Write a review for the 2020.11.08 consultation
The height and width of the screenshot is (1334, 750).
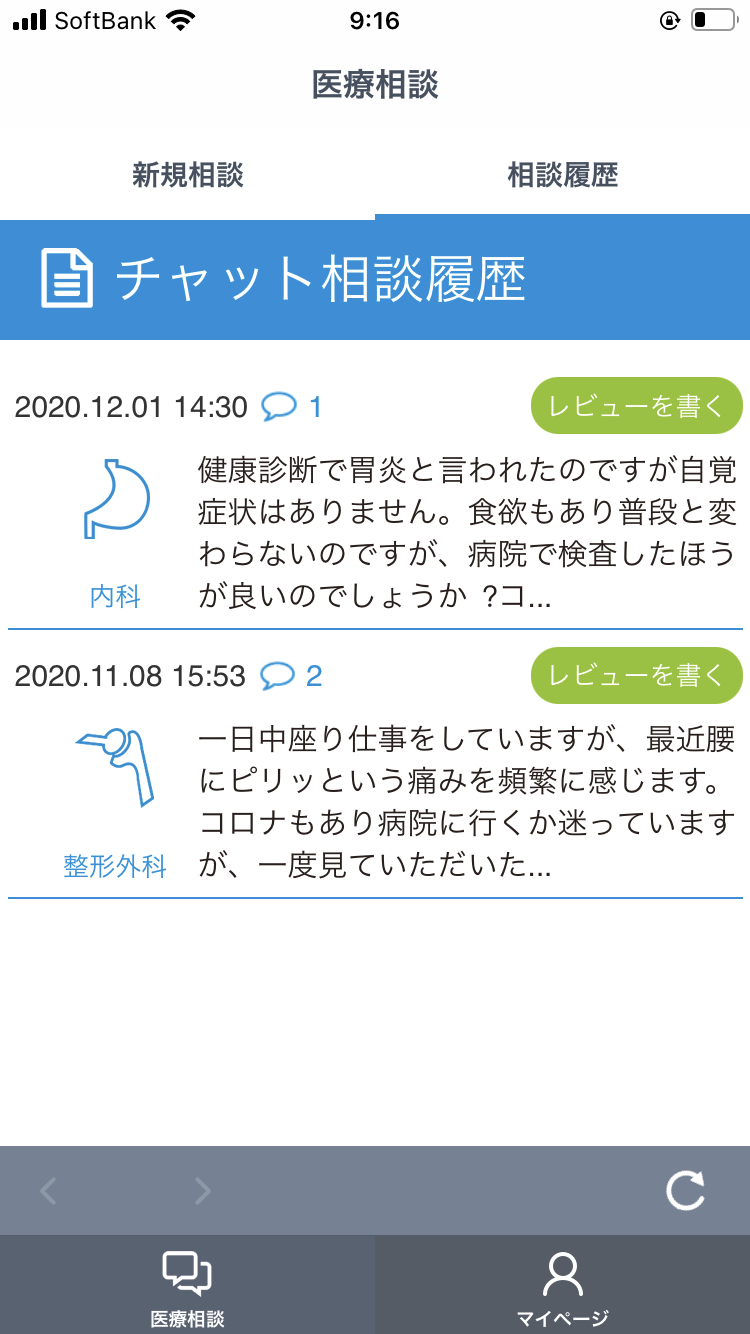[x=636, y=675]
